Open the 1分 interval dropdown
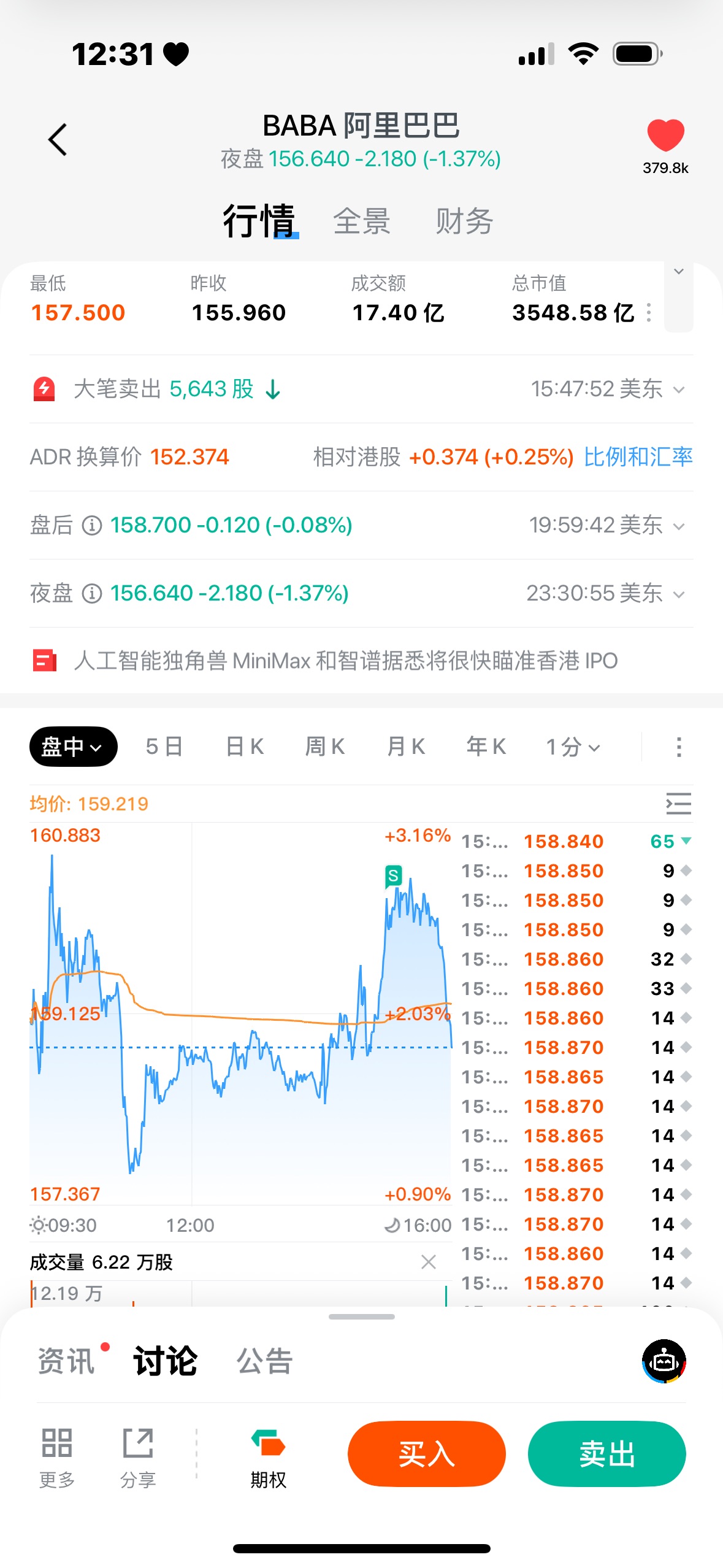Screen dimensions: 723x1568 (x=573, y=747)
